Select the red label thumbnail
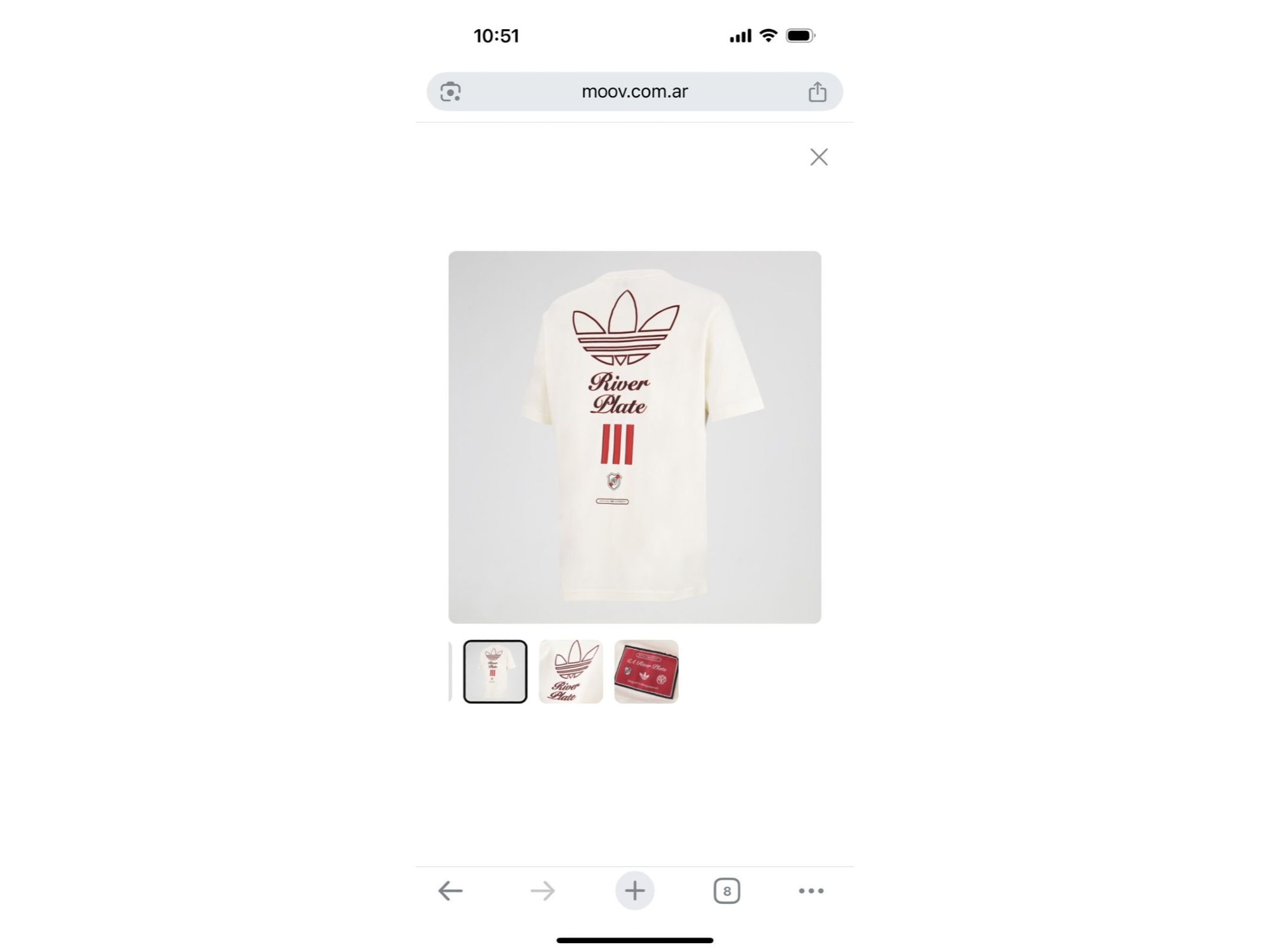This screenshot has height=952, width=1270. (646, 671)
